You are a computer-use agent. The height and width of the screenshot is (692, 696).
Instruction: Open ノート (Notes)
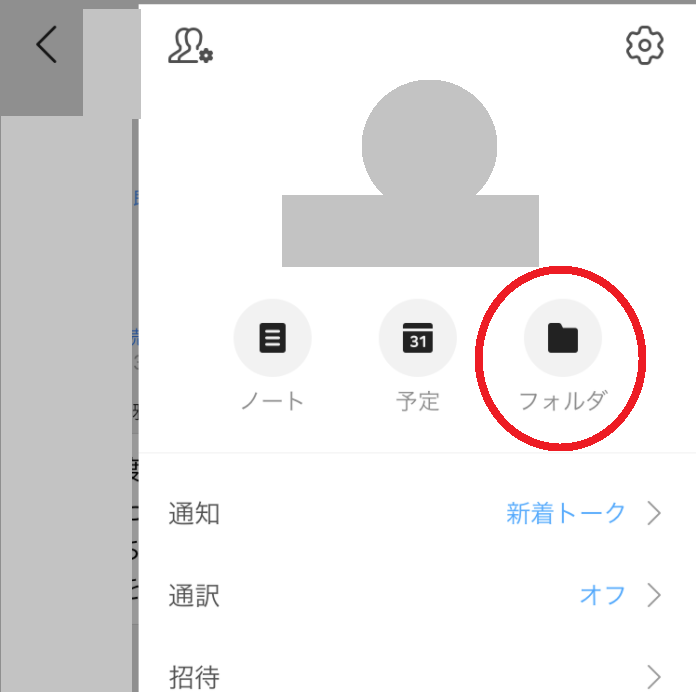[x=272, y=338]
